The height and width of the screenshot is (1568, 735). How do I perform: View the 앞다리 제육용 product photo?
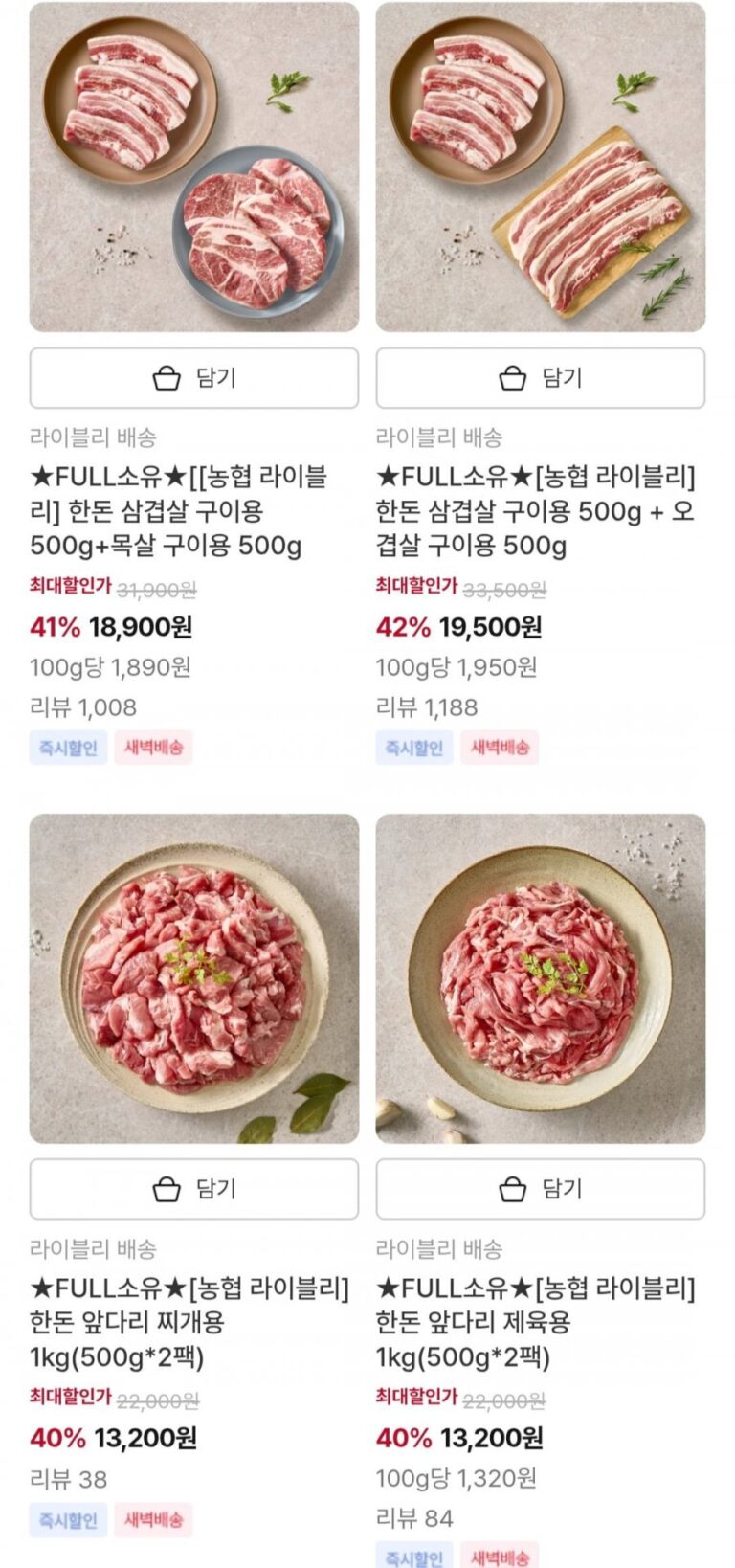pos(540,978)
